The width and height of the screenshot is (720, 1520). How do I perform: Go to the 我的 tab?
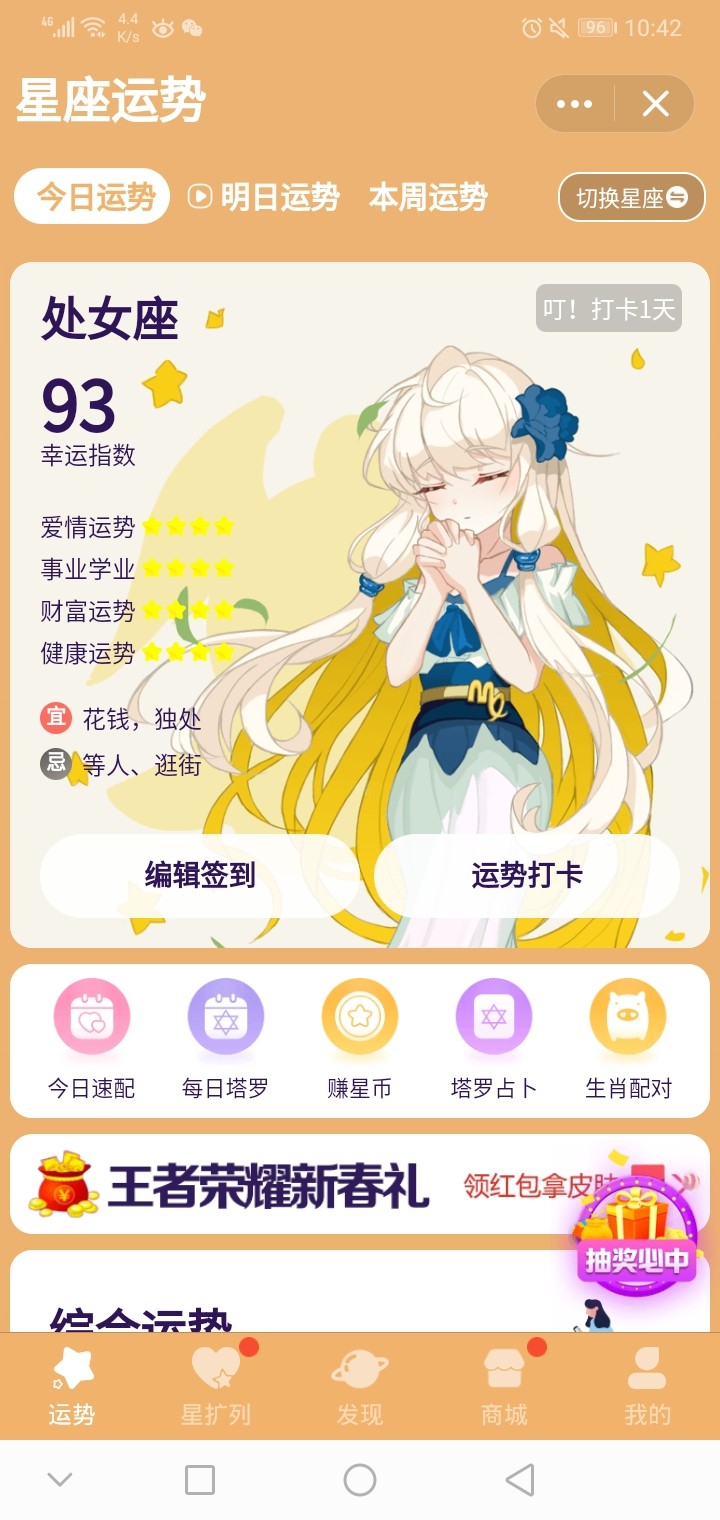pos(648,1386)
